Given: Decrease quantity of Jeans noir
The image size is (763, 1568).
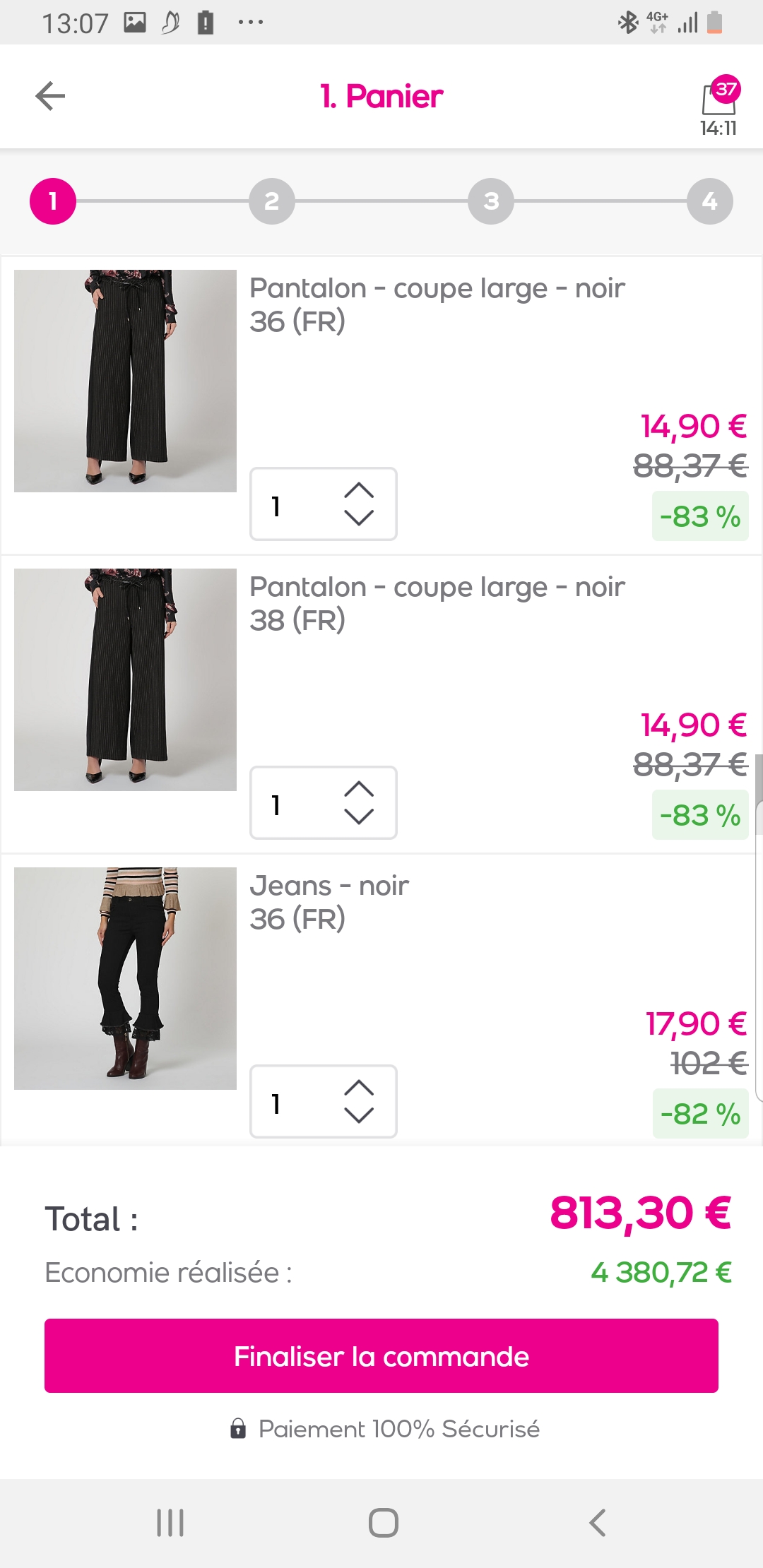Looking at the screenshot, I should pos(359,1117).
